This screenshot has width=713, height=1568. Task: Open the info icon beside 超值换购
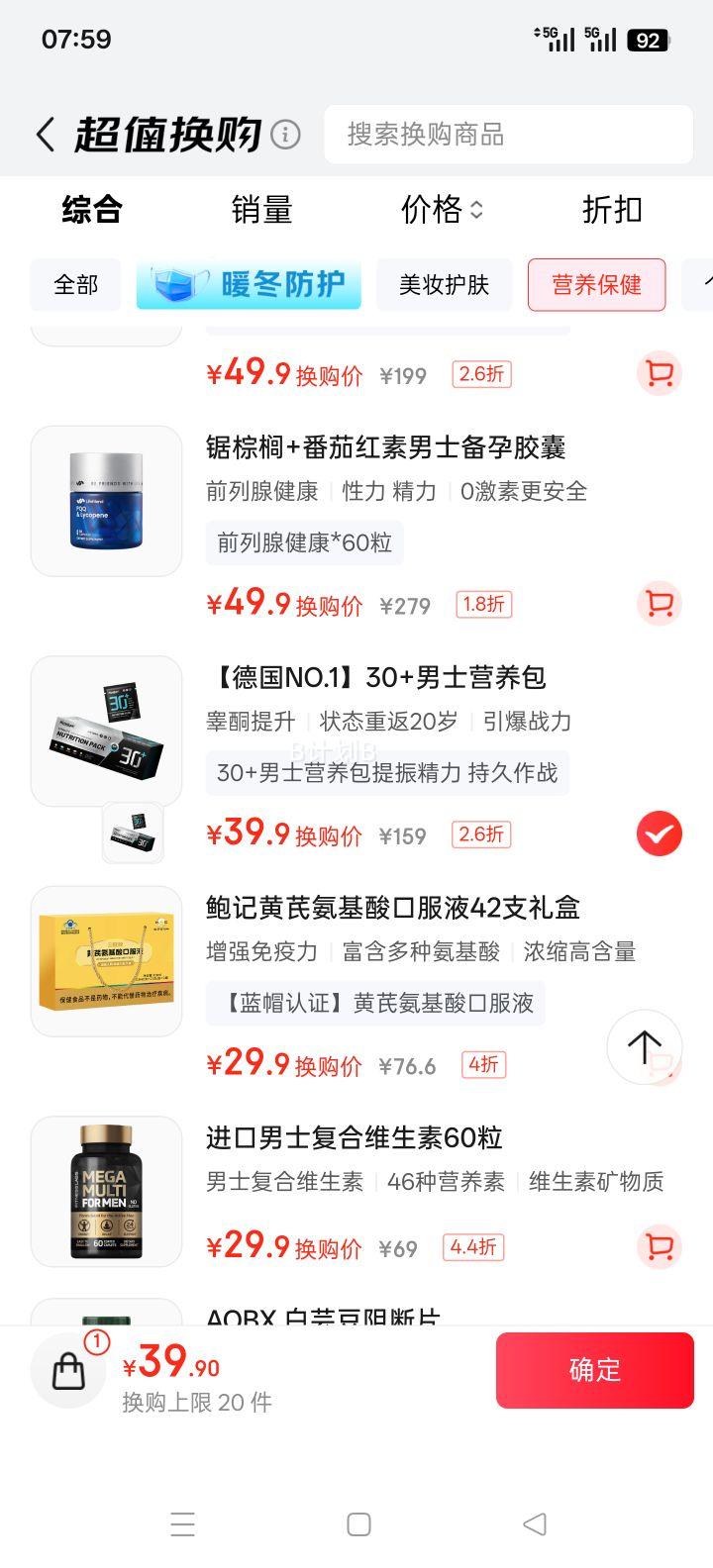point(285,134)
